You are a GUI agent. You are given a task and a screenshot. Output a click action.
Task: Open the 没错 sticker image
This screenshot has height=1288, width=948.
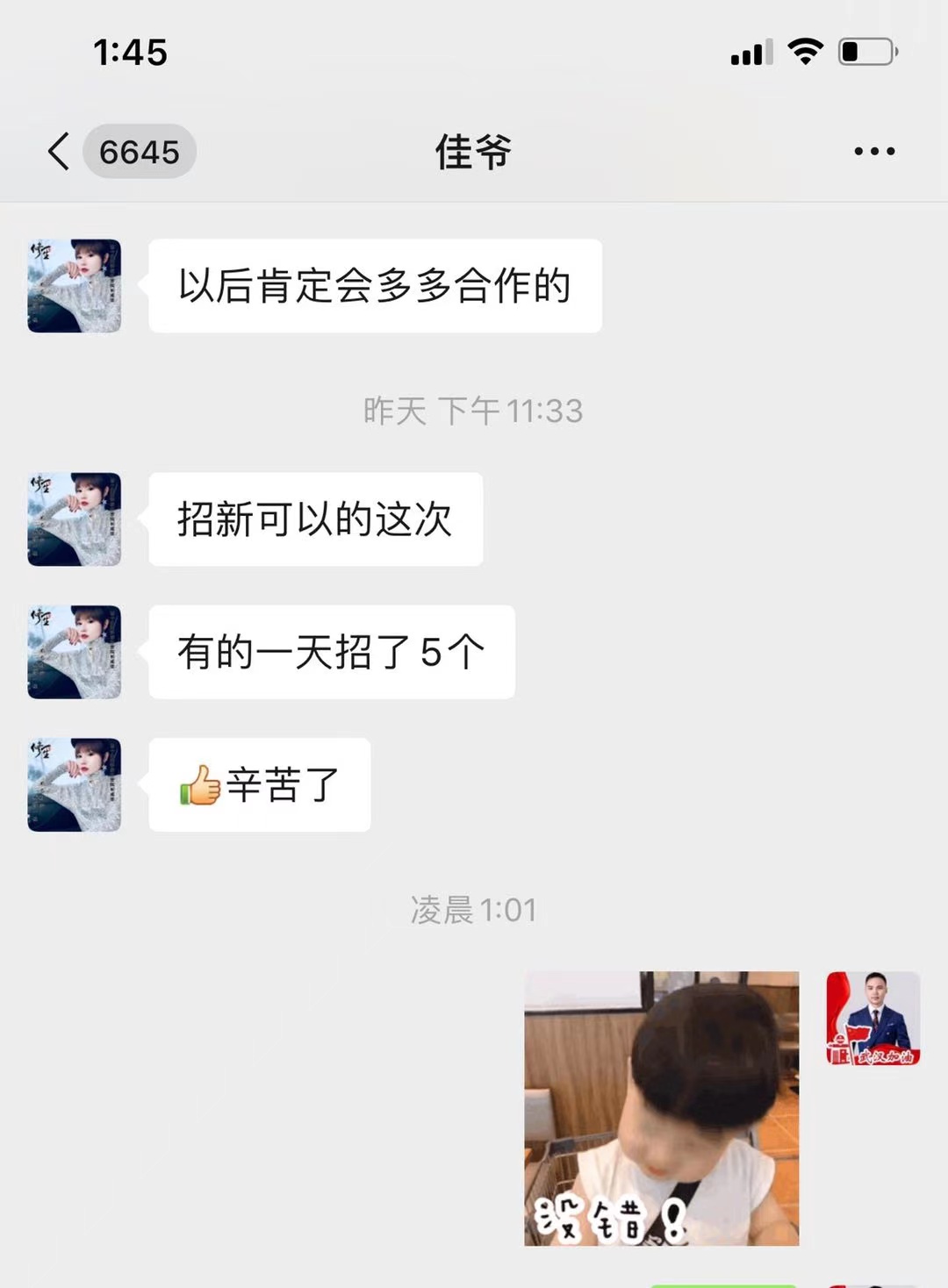[x=661, y=1107]
